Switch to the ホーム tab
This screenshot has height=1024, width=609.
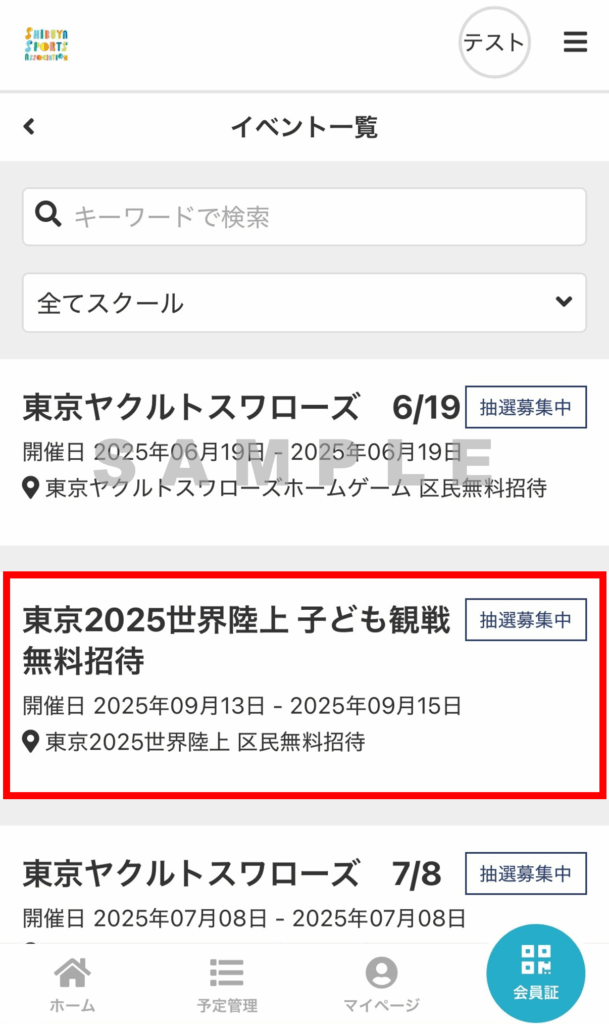click(x=72, y=983)
